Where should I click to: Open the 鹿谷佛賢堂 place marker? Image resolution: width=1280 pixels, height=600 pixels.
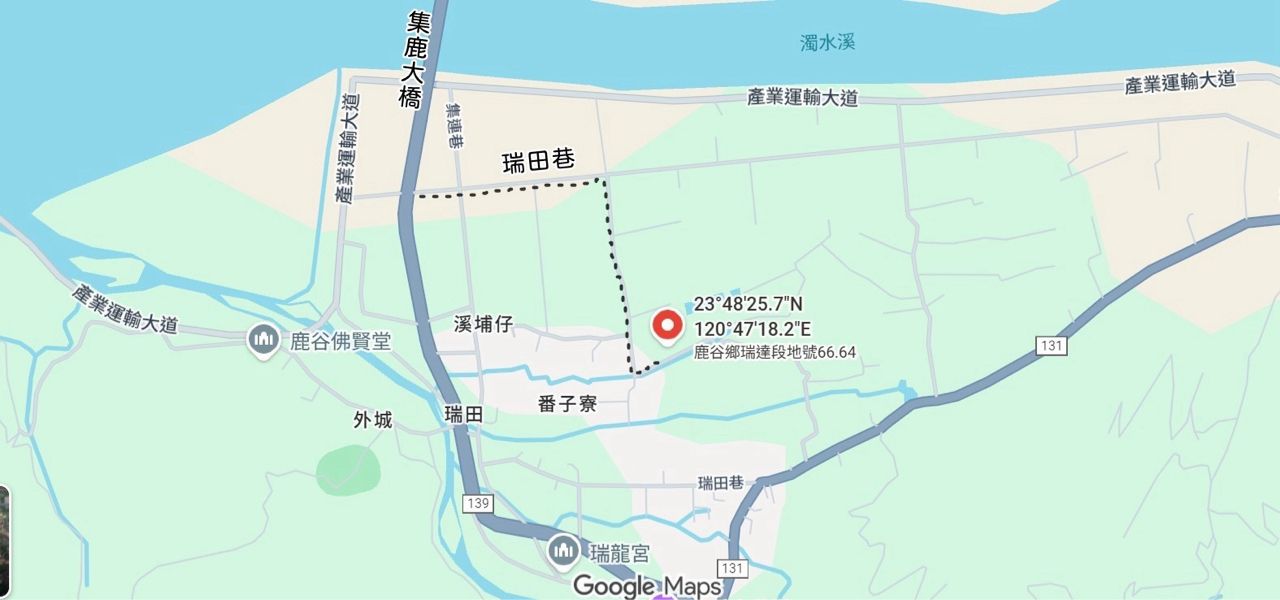[x=263, y=340]
